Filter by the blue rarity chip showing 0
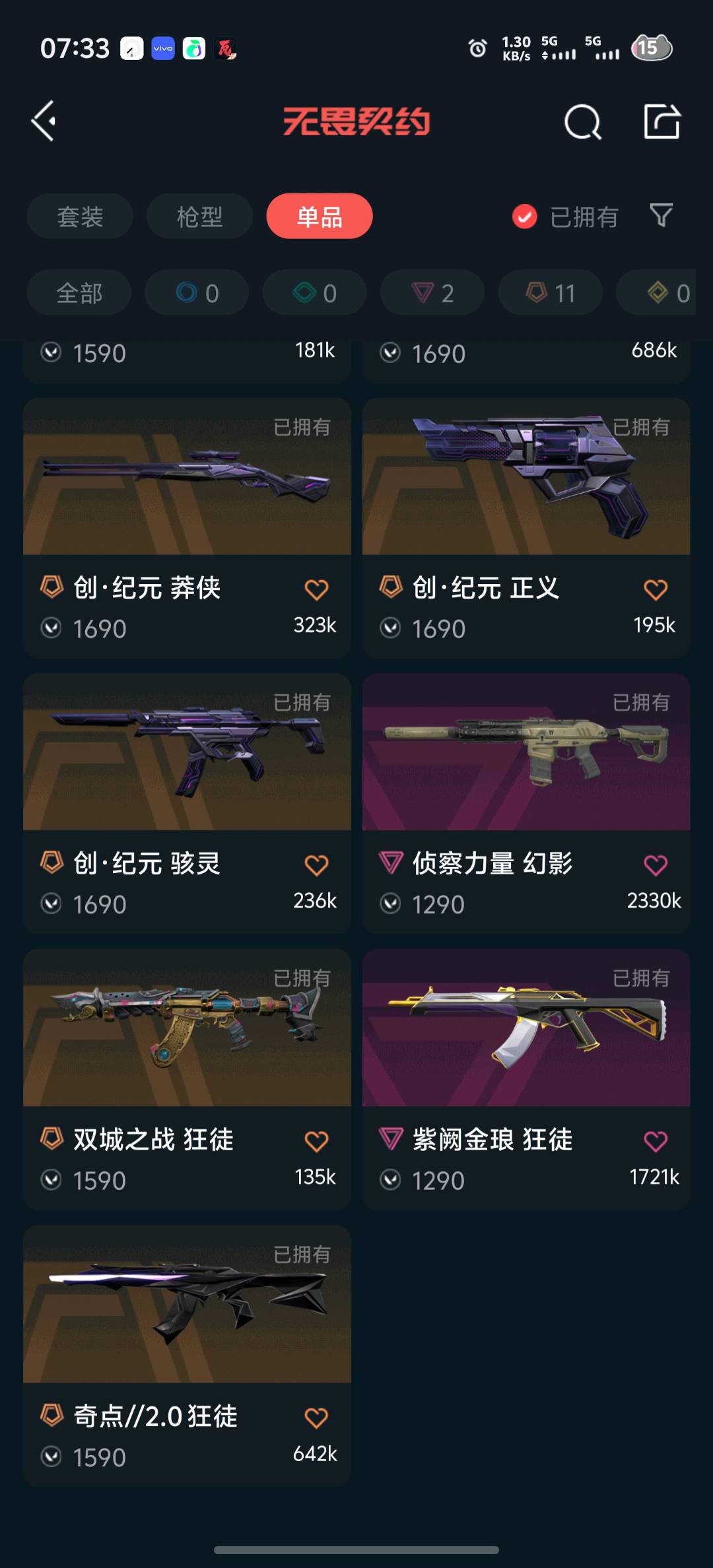This screenshot has width=713, height=1568. [x=197, y=293]
